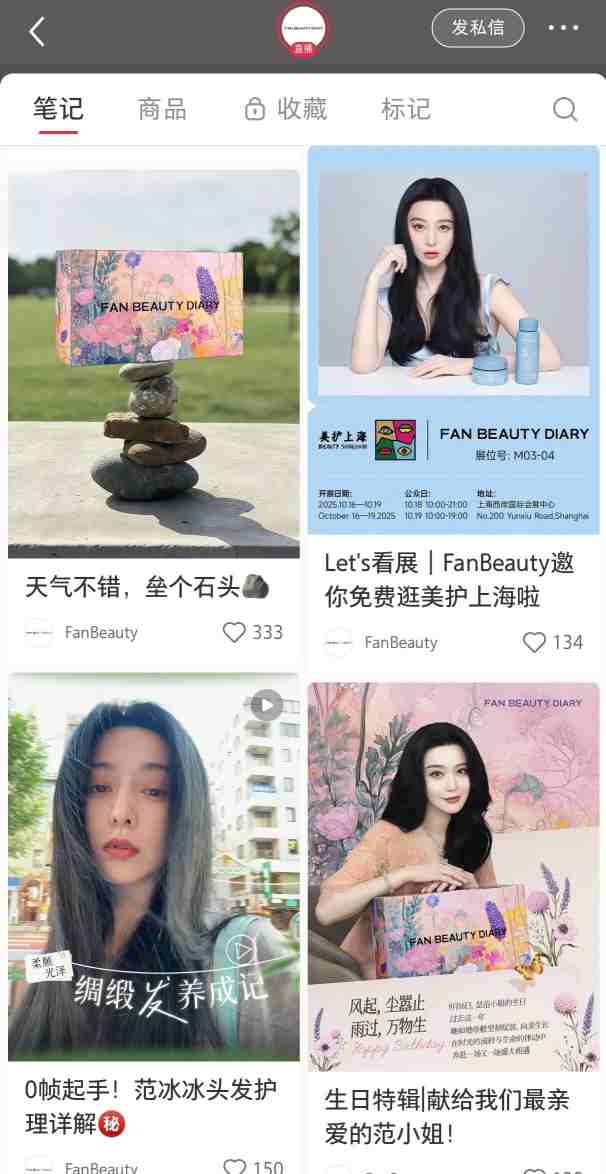The image size is (606, 1174).
Task: Select the 标记 tab
Action: coord(405,109)
